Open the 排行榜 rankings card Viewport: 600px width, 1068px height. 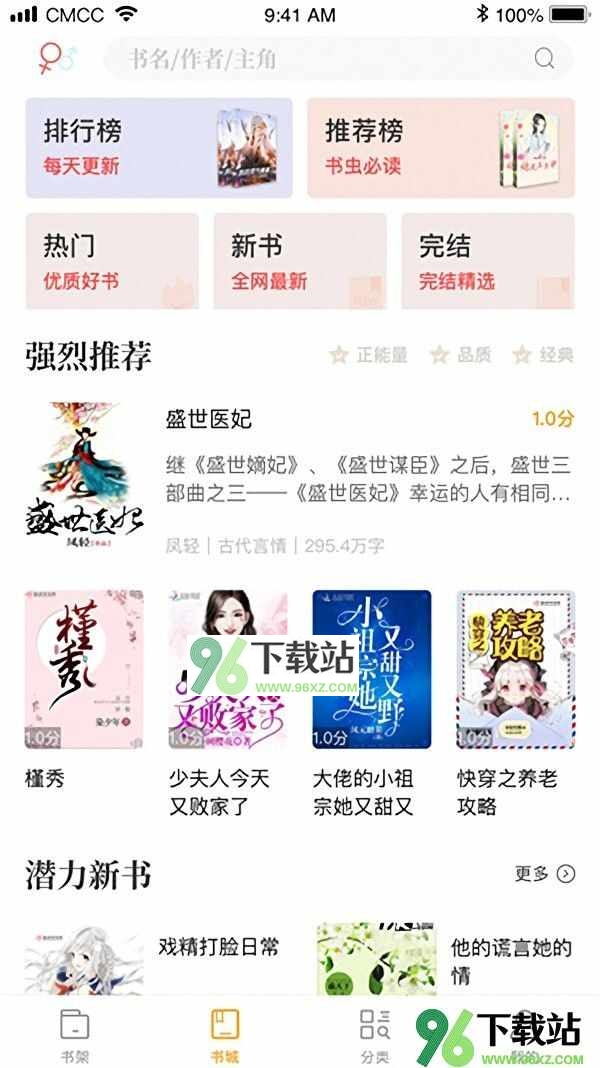159,148
